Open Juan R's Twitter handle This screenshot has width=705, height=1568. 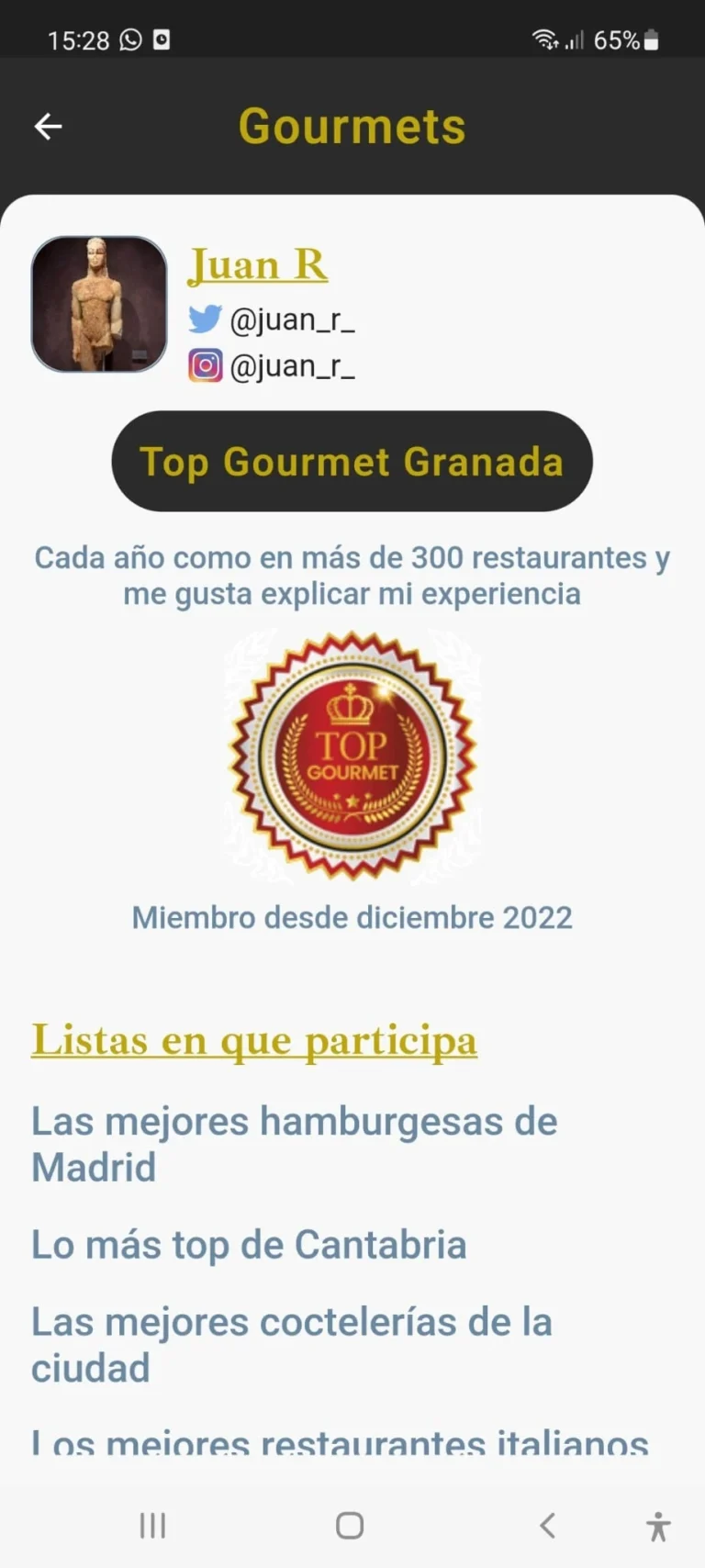291,319
